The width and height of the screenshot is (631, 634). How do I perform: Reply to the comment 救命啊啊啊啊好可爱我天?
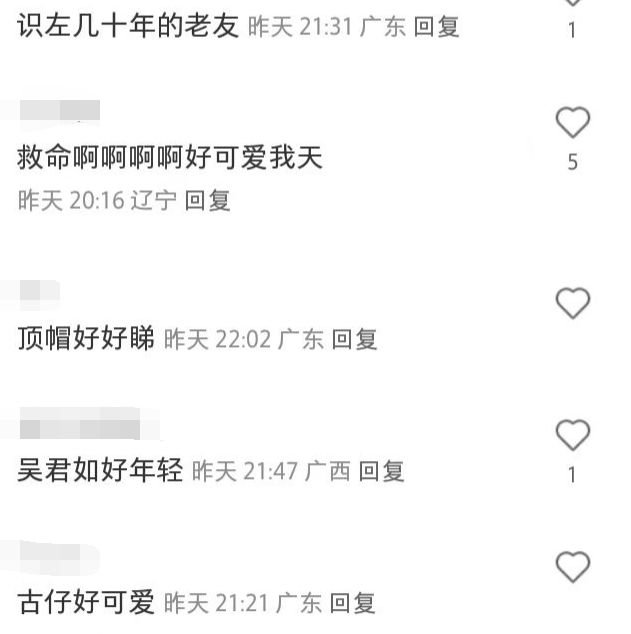[207, 200]
